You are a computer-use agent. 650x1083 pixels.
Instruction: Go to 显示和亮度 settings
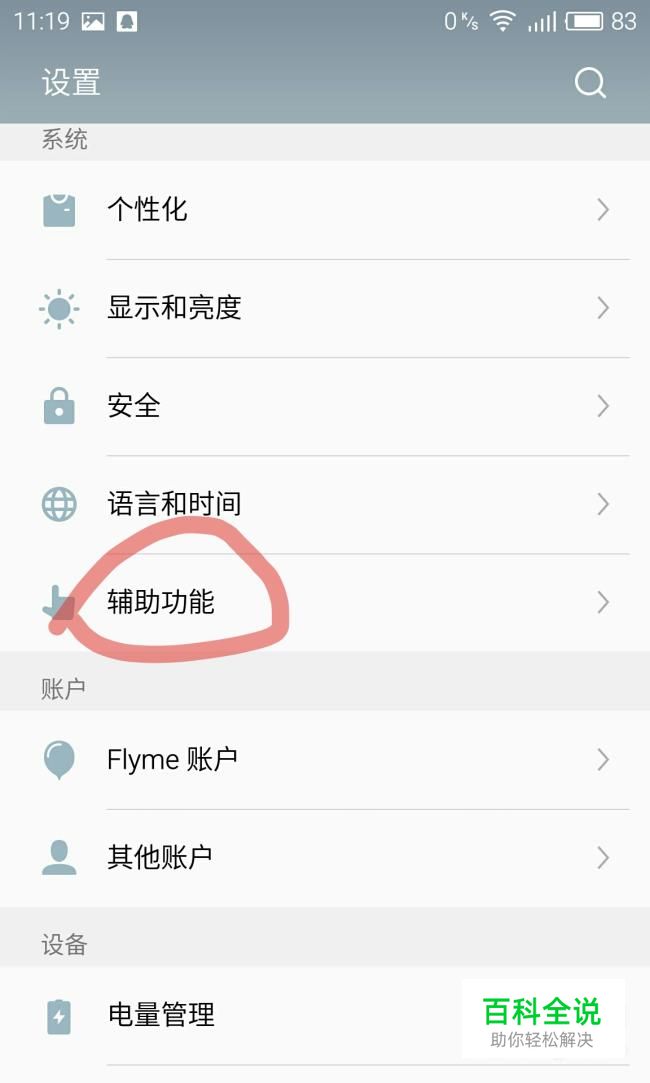click(325, 308)
